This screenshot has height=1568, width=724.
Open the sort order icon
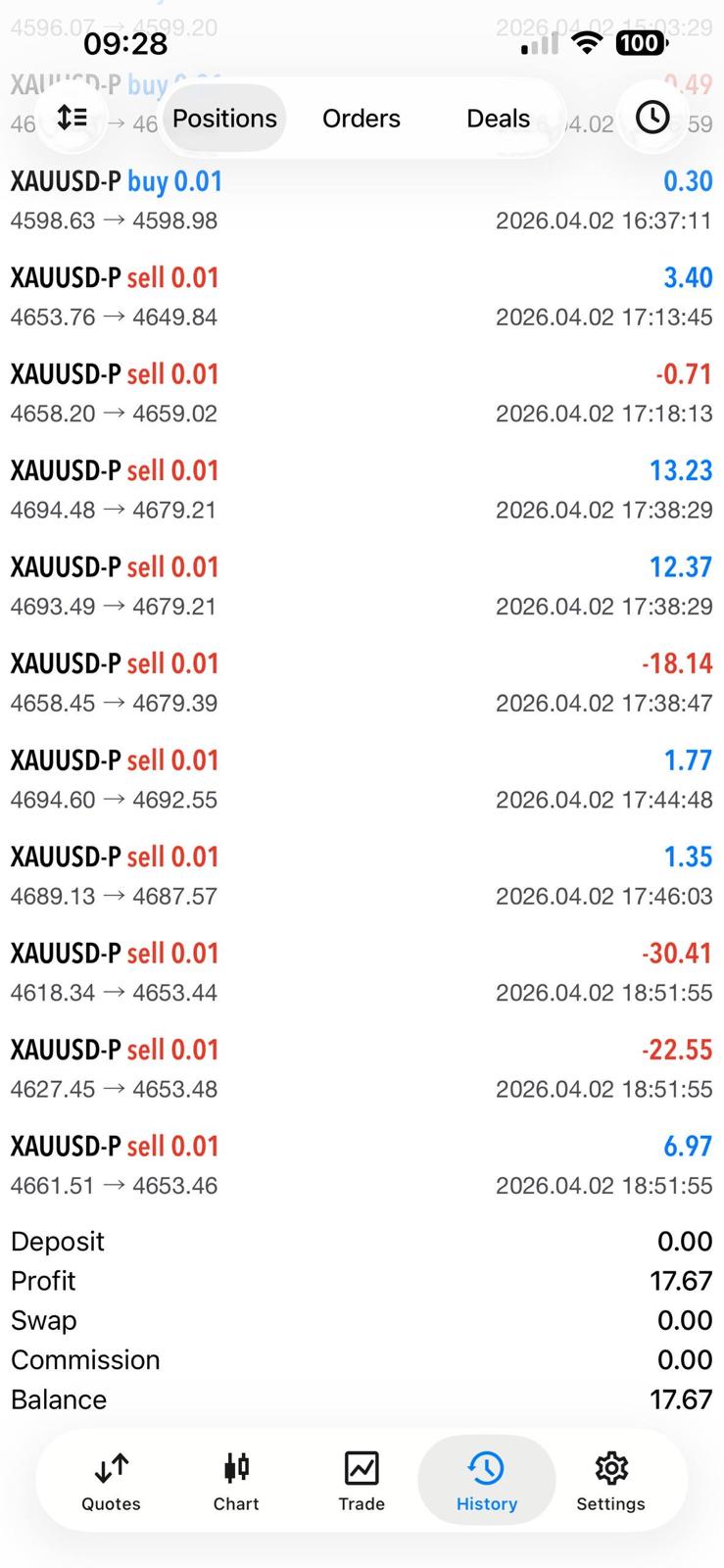pyautogui.click(x=72, y=119)
